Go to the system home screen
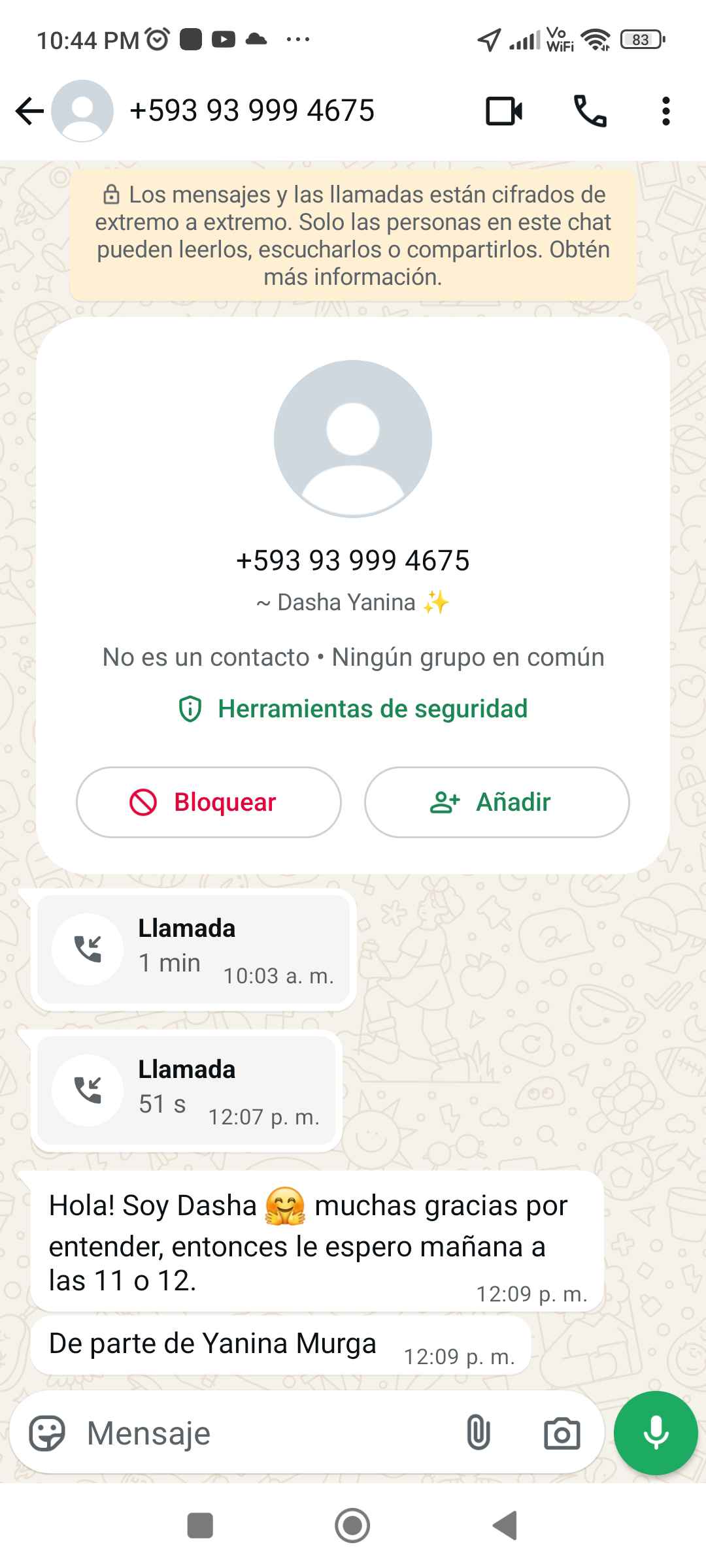Screen dimensions: 706x1568 (x=352, y=1526)
